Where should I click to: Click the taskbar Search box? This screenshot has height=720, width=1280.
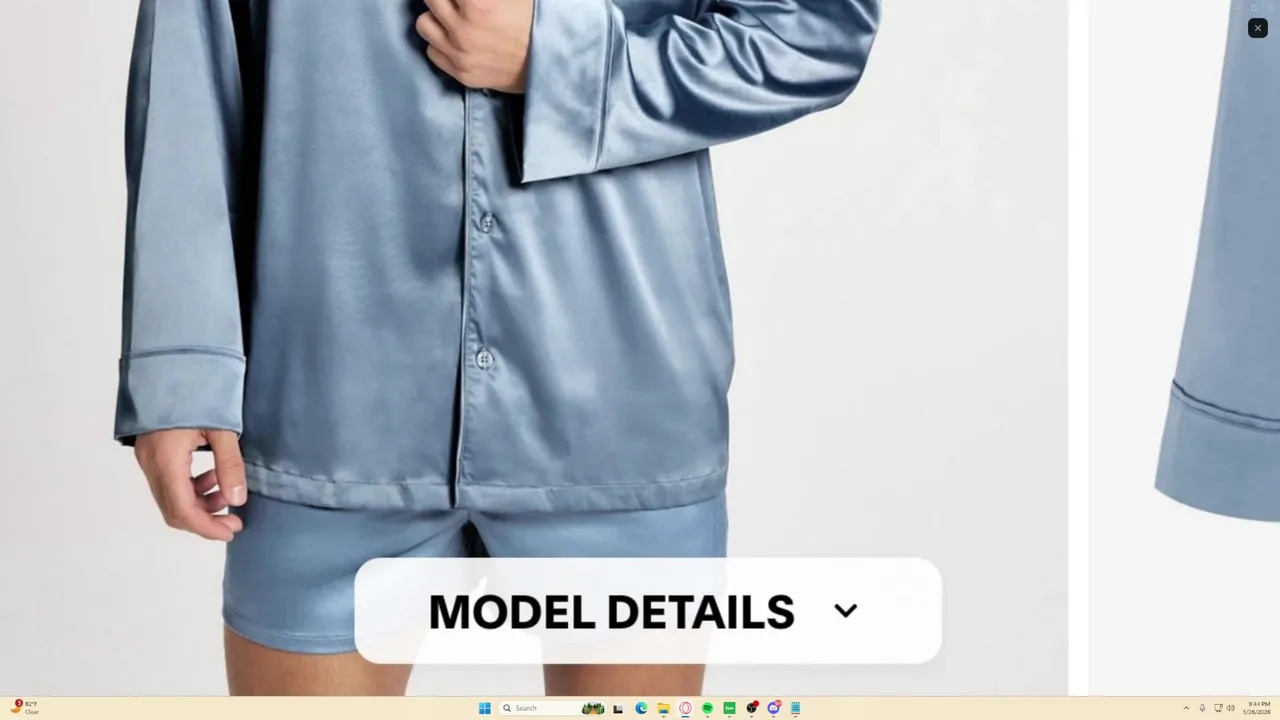tap(540, 708)
